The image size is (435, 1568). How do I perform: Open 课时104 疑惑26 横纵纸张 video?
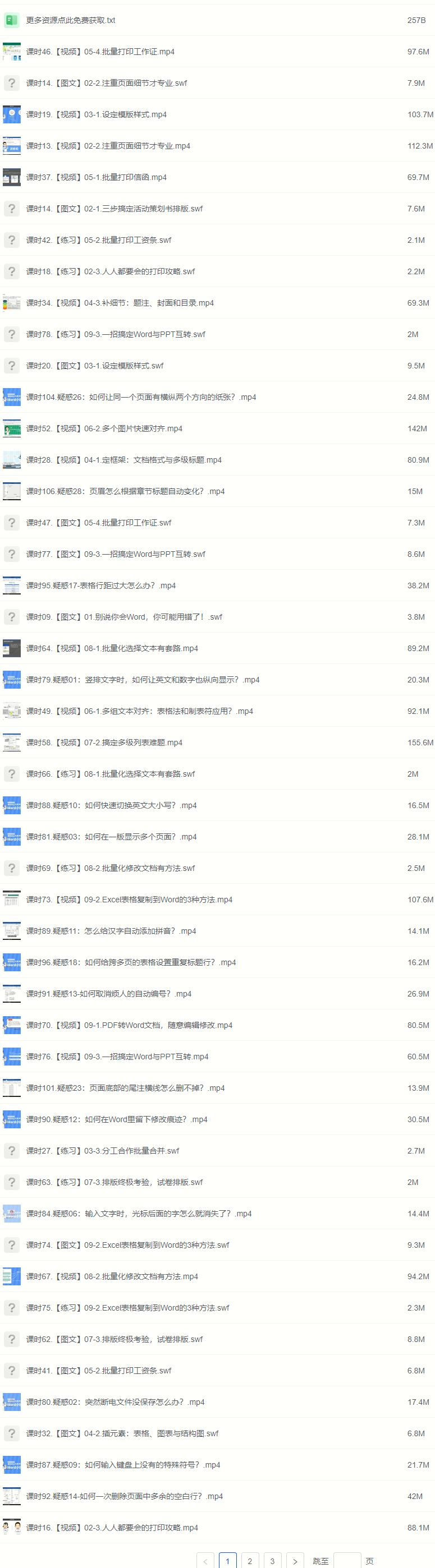141,397
